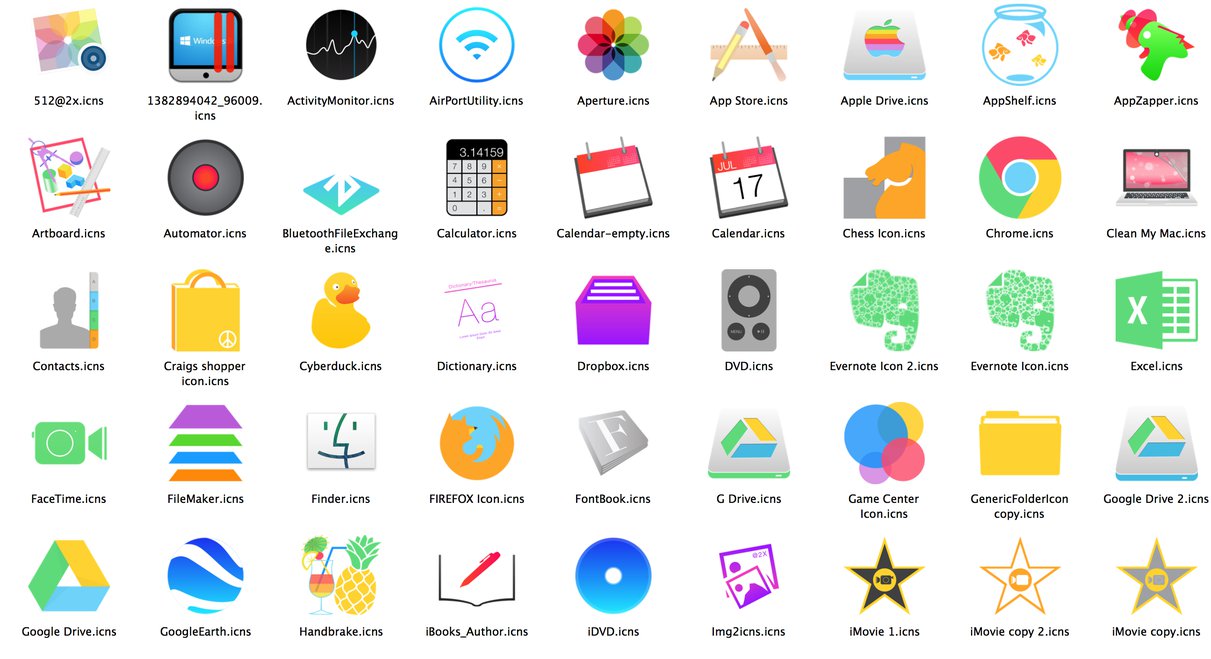
Task: Open the ActivityMonitor.icns file
Action: (x=341, y=46)
